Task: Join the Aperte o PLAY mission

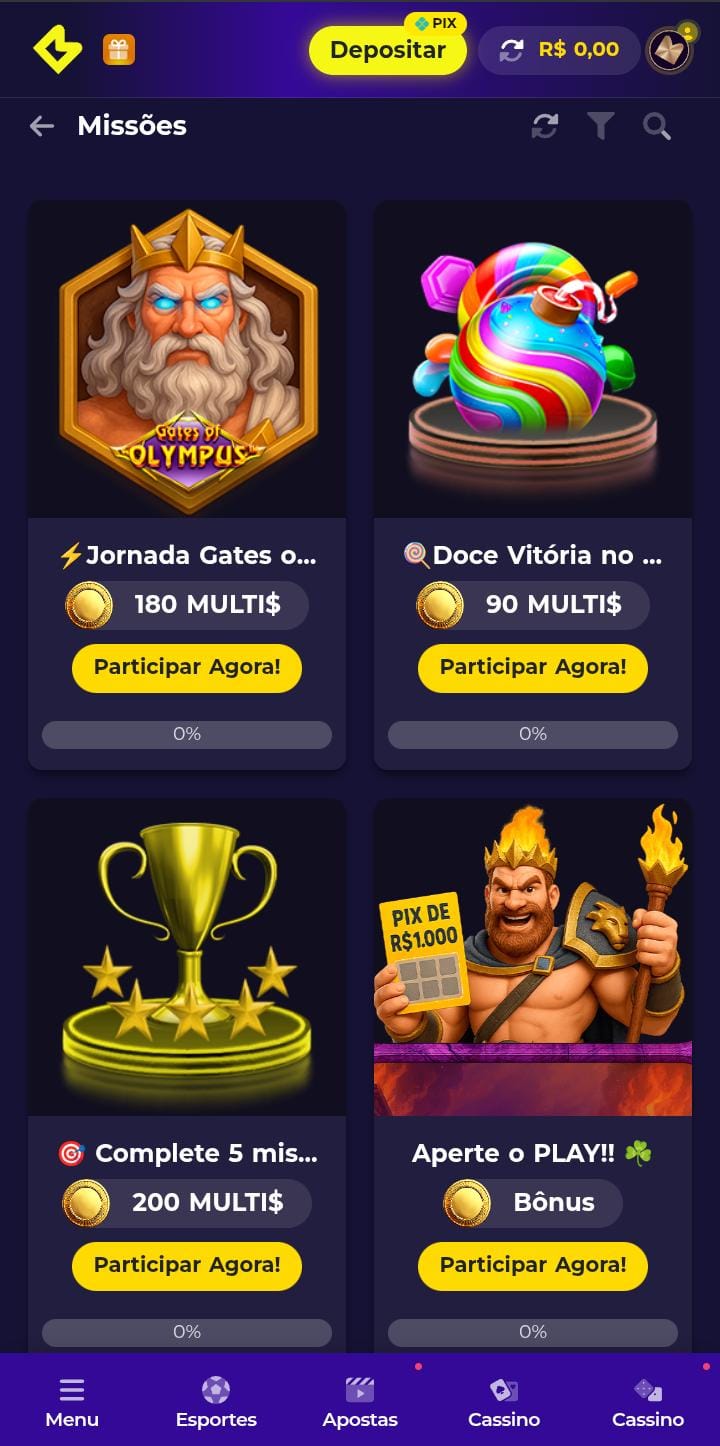Action: coord(533,1265)
